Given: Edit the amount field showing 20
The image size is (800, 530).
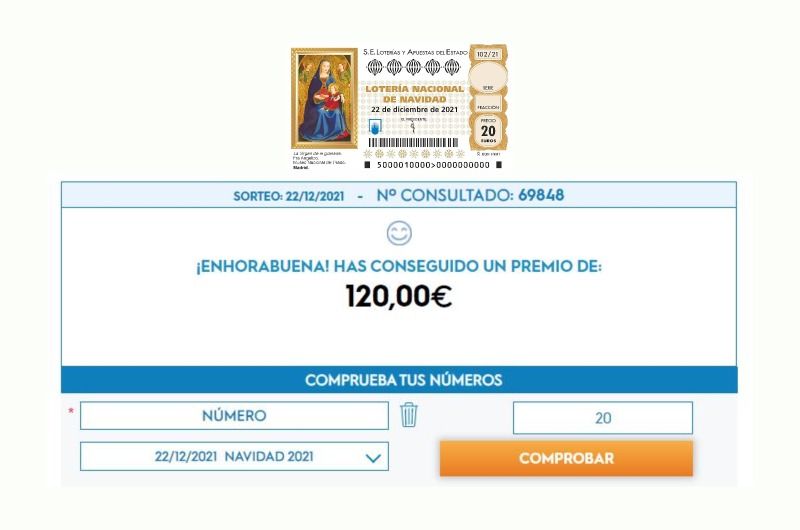Looking at the screenshot, I should coord(602,418).
